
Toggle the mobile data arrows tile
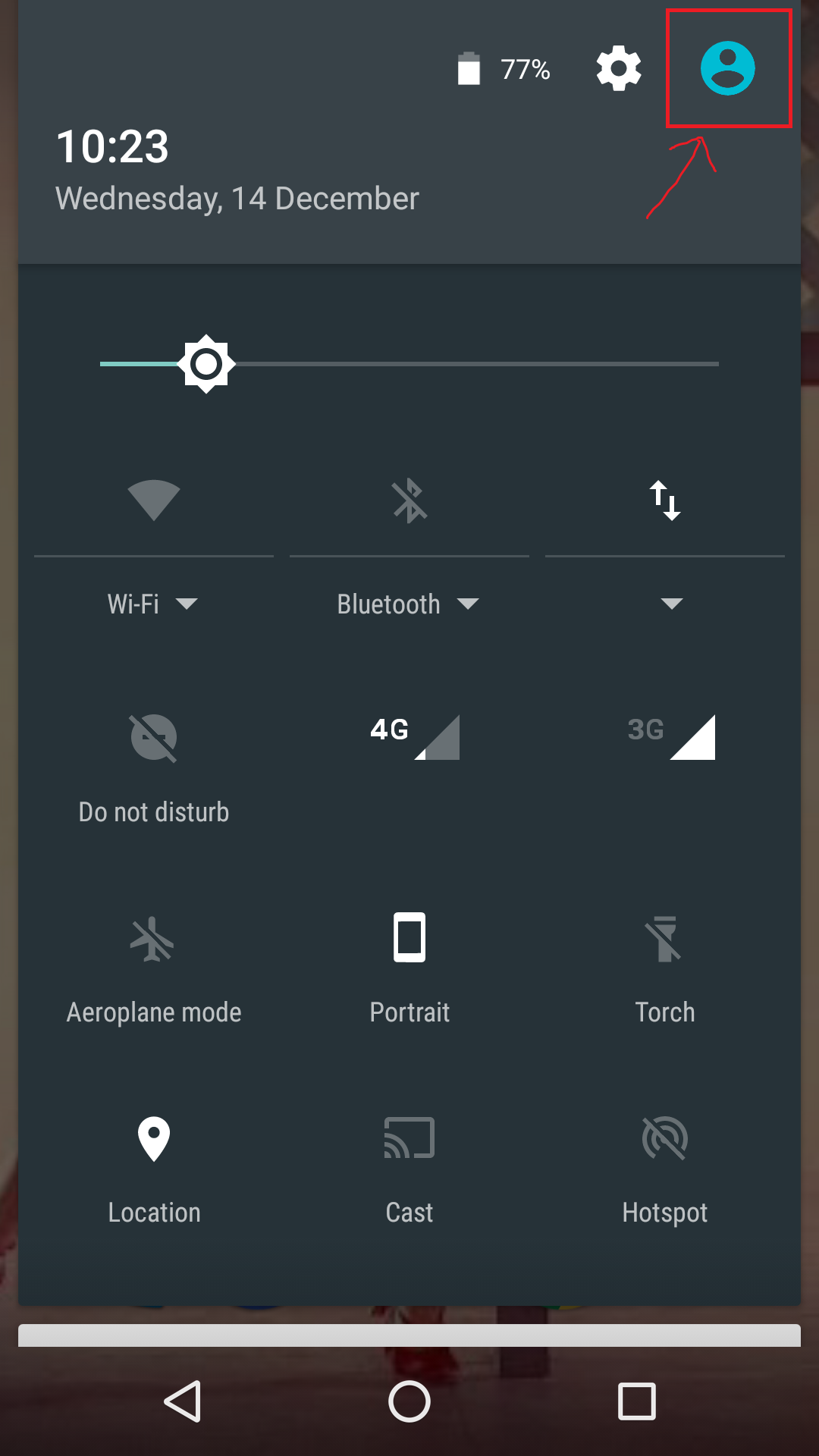pos(665,500)
